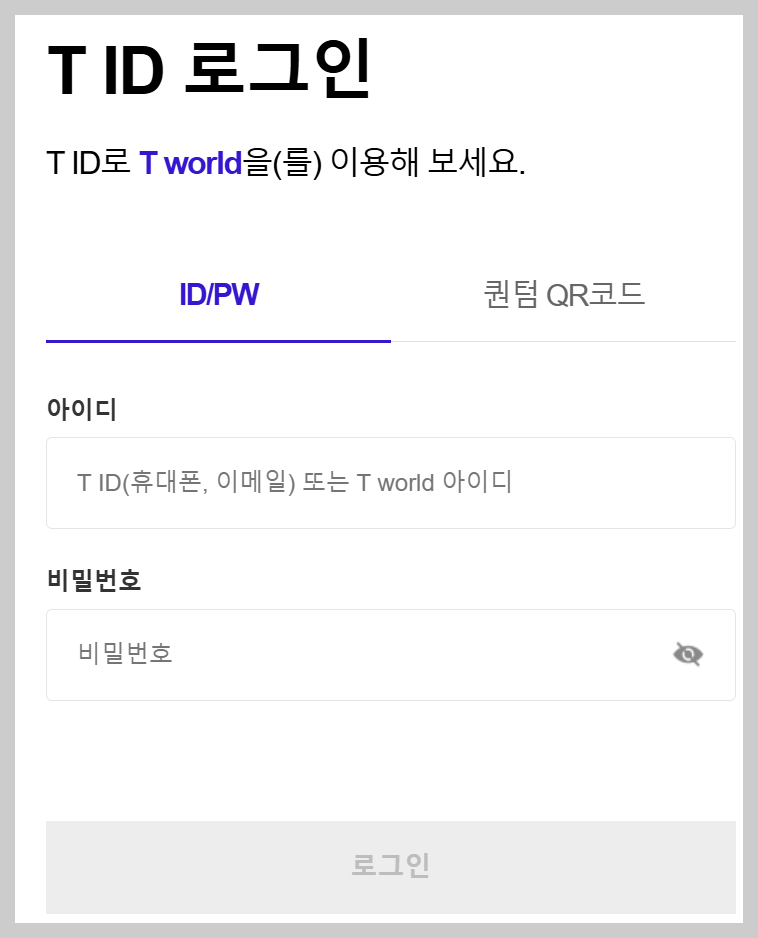
Task: Return to the ID/PW sign-in option
Action: click(x=218, y=294)
